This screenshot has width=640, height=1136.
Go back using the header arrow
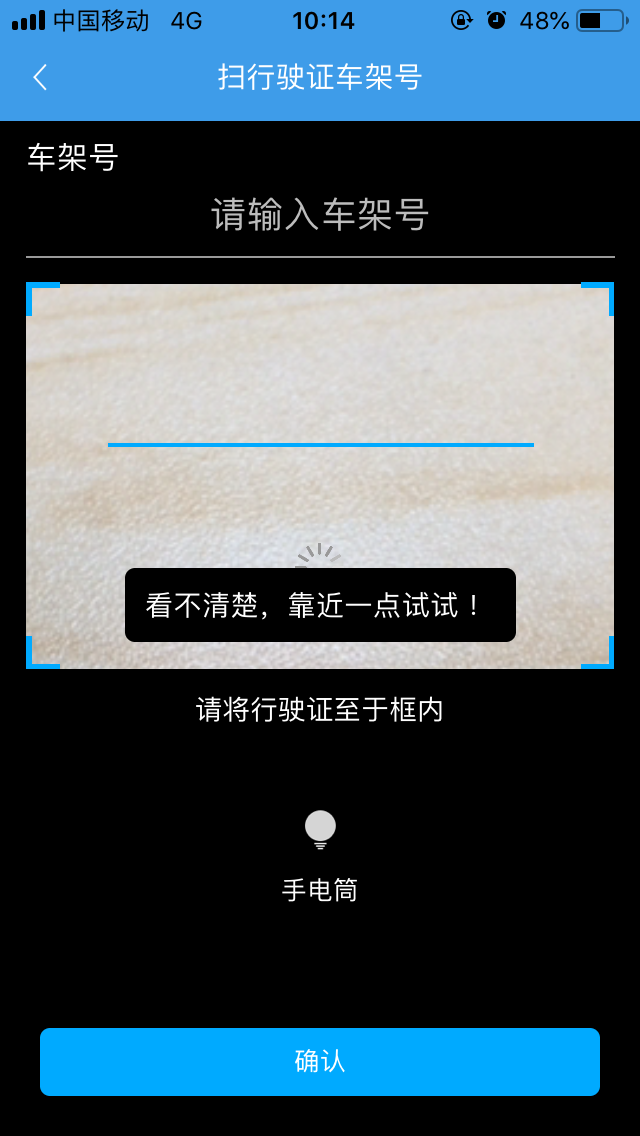[40, 78]
